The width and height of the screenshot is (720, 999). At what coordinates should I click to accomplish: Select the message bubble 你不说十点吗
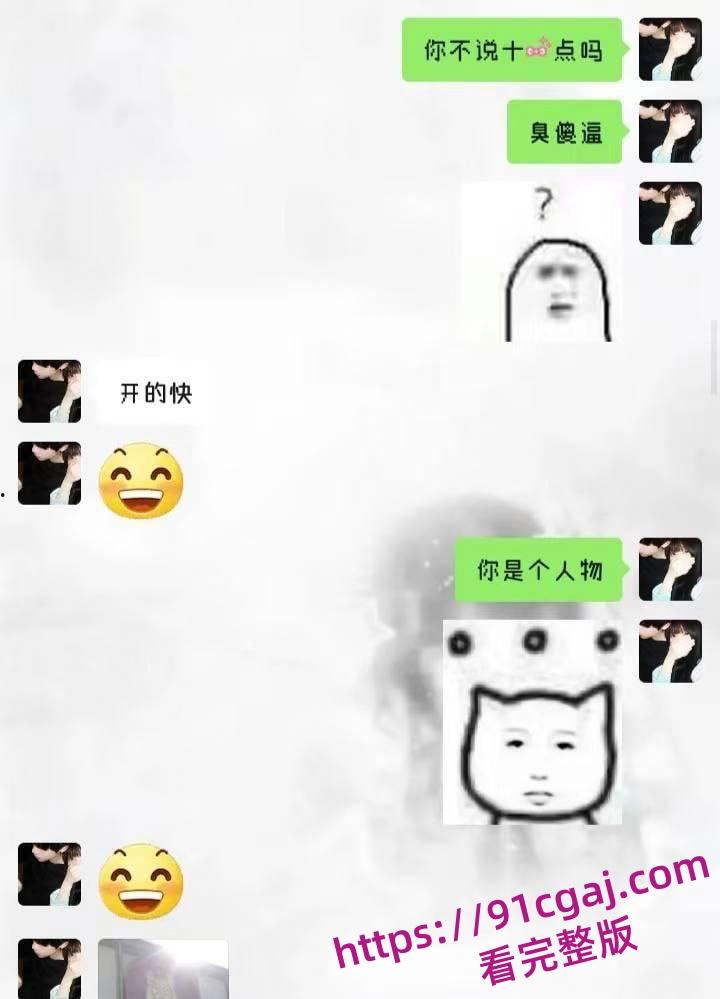click(510, 52)
